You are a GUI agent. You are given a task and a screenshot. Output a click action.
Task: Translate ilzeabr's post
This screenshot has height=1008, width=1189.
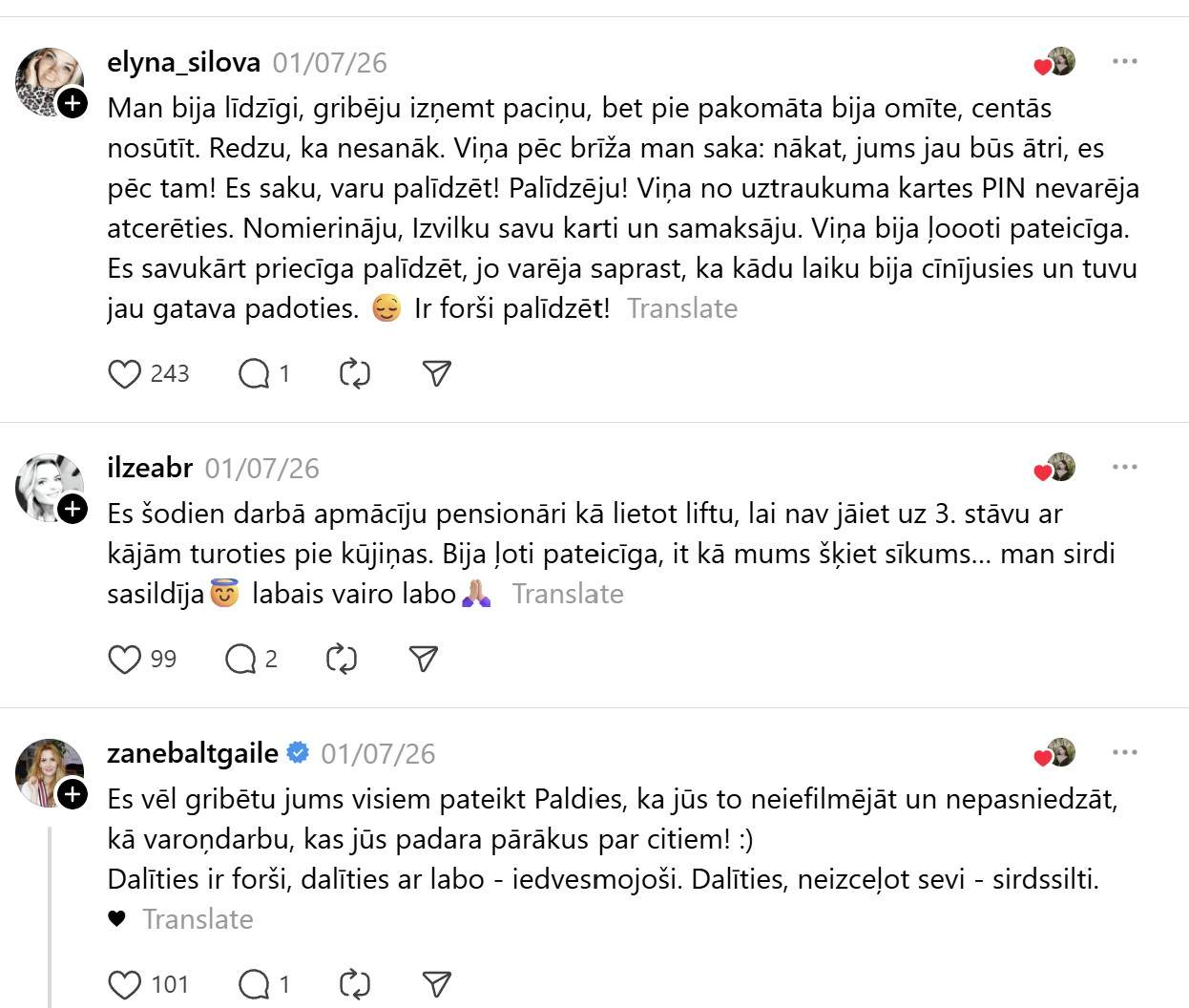(x=567, y=594)
